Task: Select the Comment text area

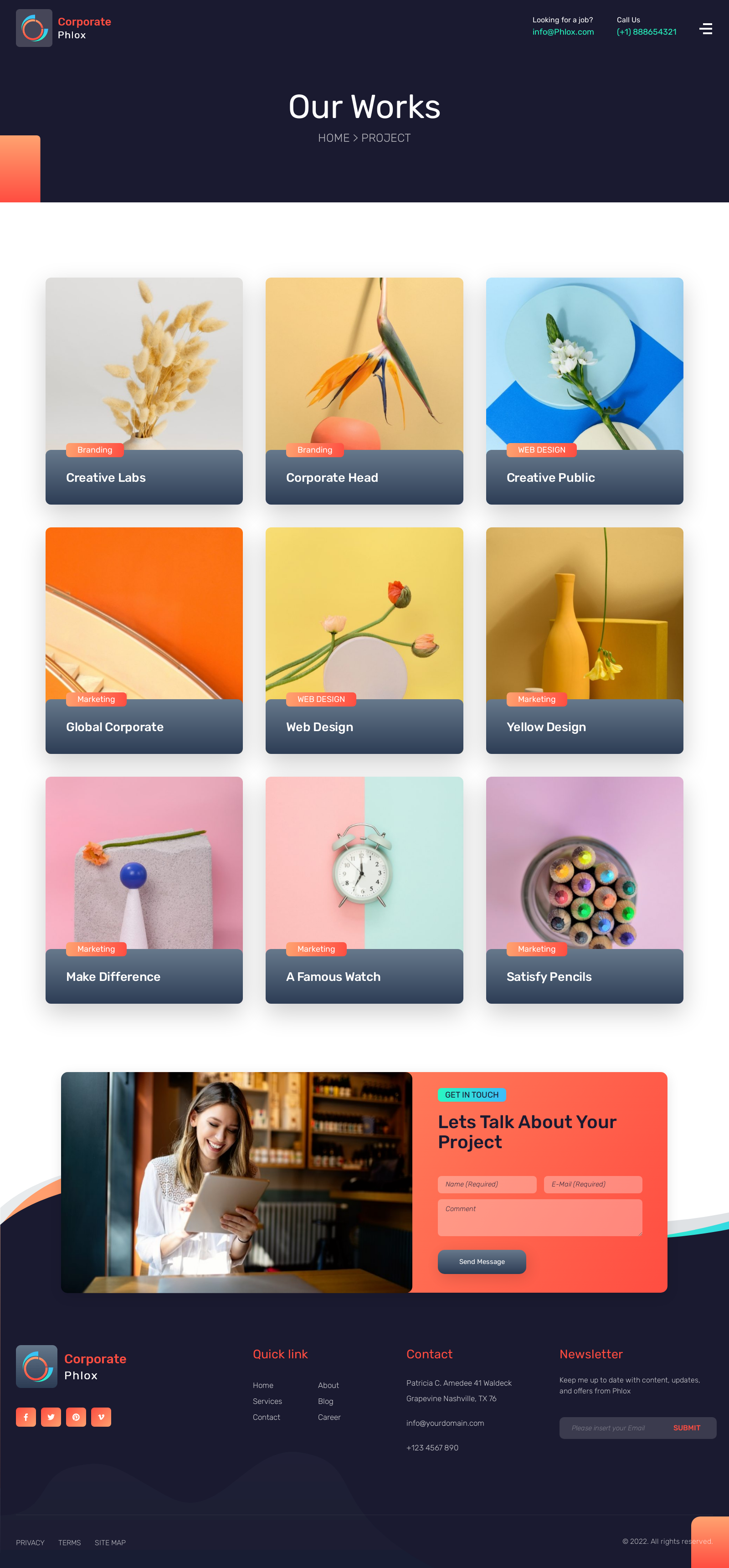Action: 540,1217
